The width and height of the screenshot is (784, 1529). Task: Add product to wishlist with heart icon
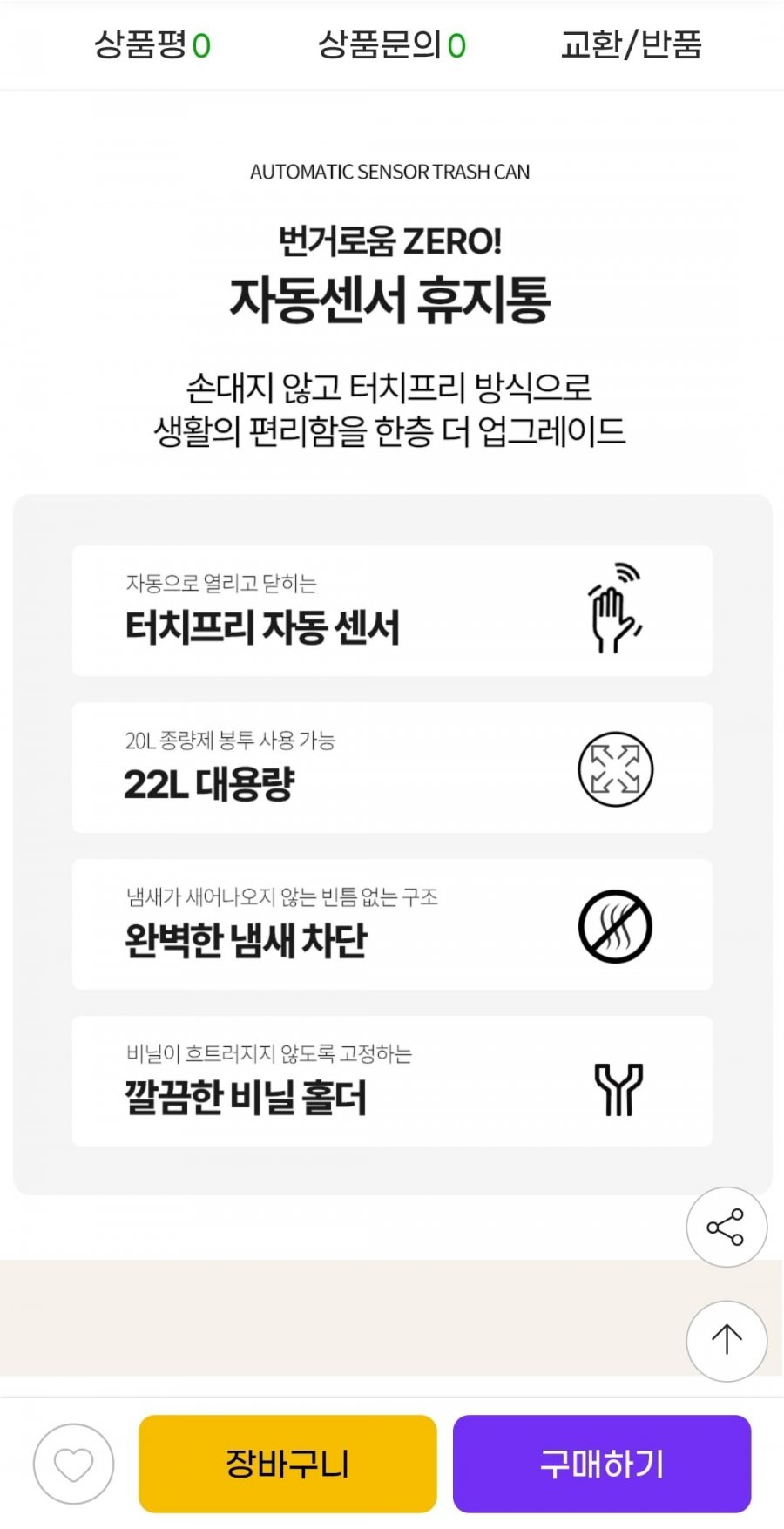(73, 1464)
